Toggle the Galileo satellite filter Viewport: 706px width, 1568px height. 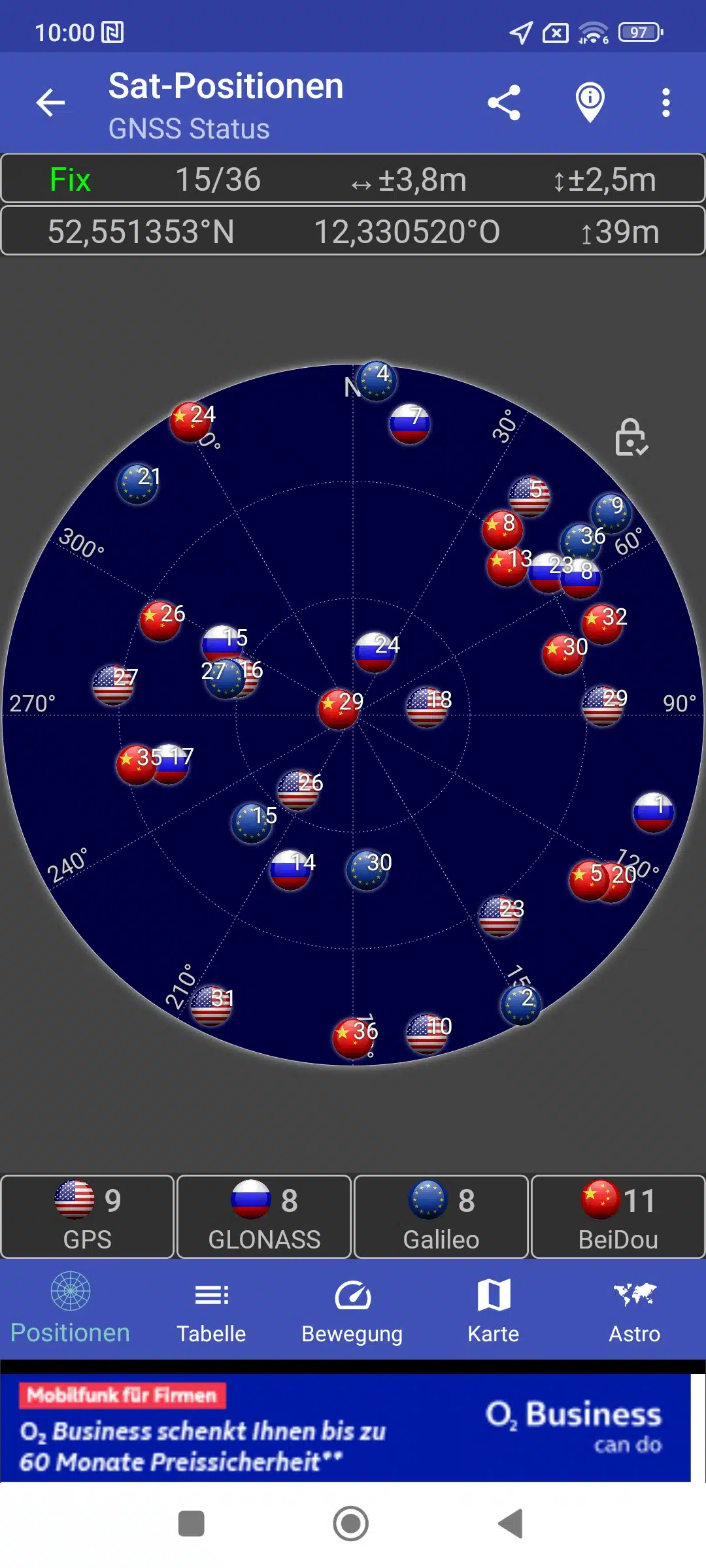click(441, 1217)
